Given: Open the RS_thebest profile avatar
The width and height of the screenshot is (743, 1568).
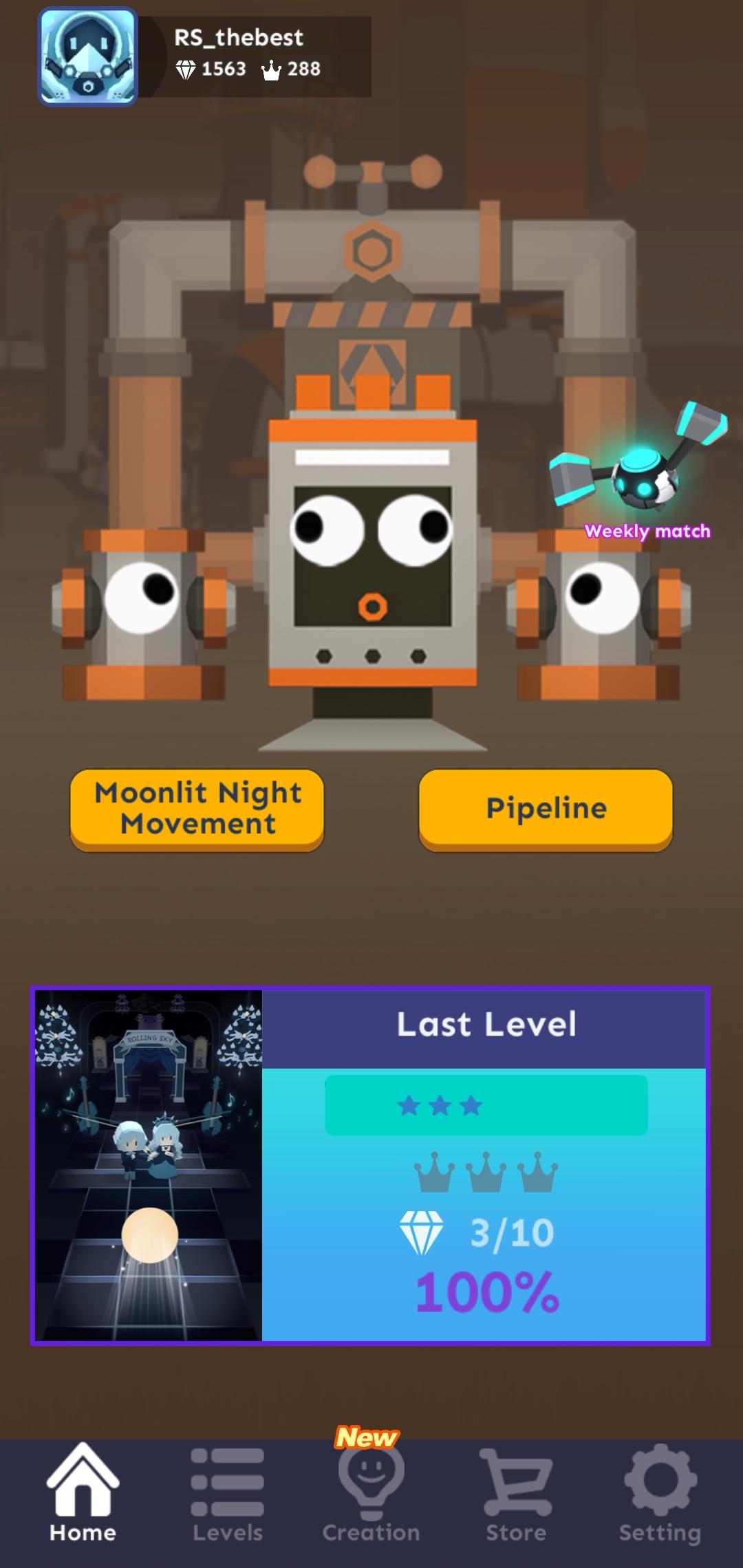Looking at the screenshot, I should (87, 56).
